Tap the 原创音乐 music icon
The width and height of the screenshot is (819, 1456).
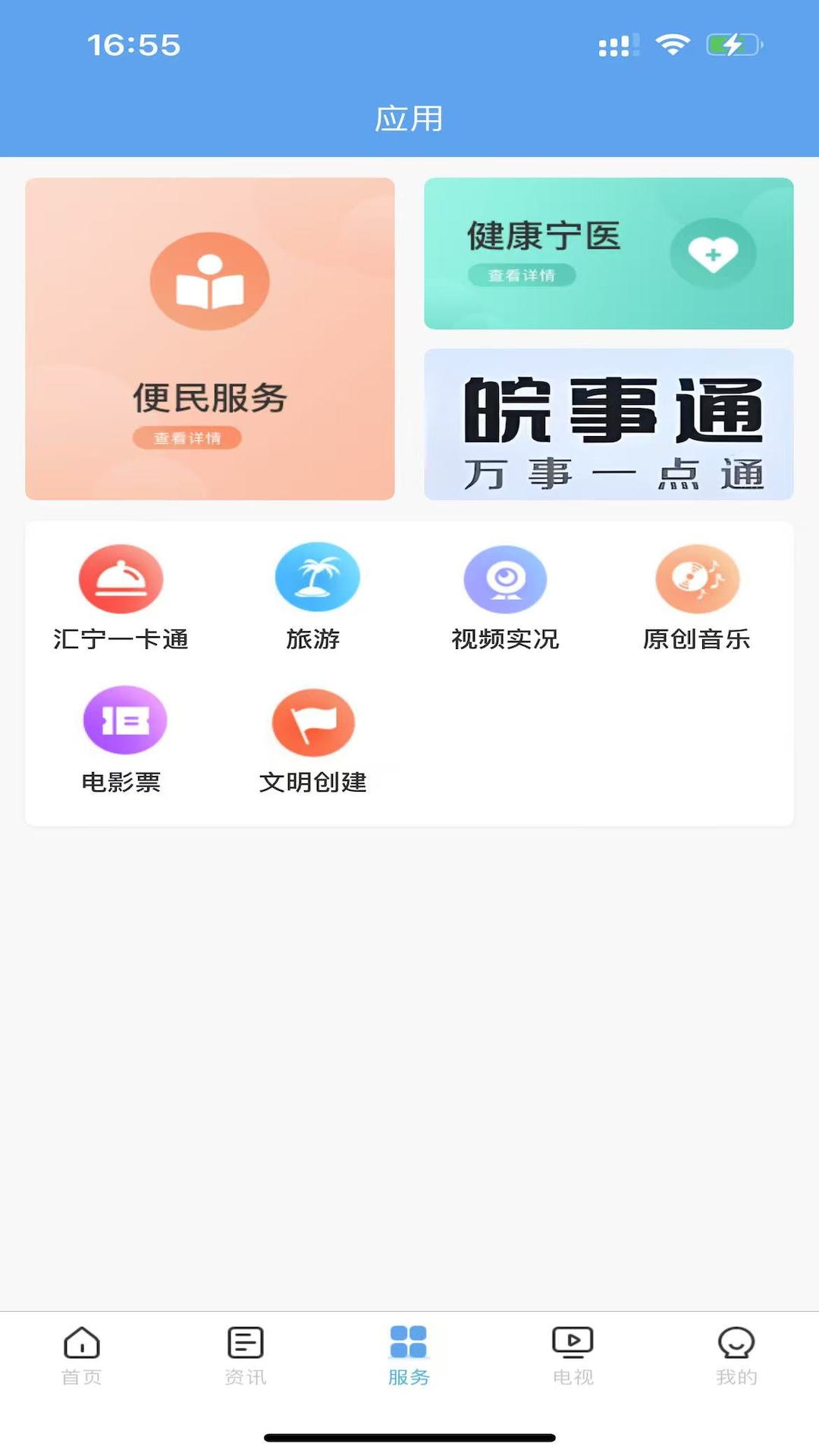[698, 578]
